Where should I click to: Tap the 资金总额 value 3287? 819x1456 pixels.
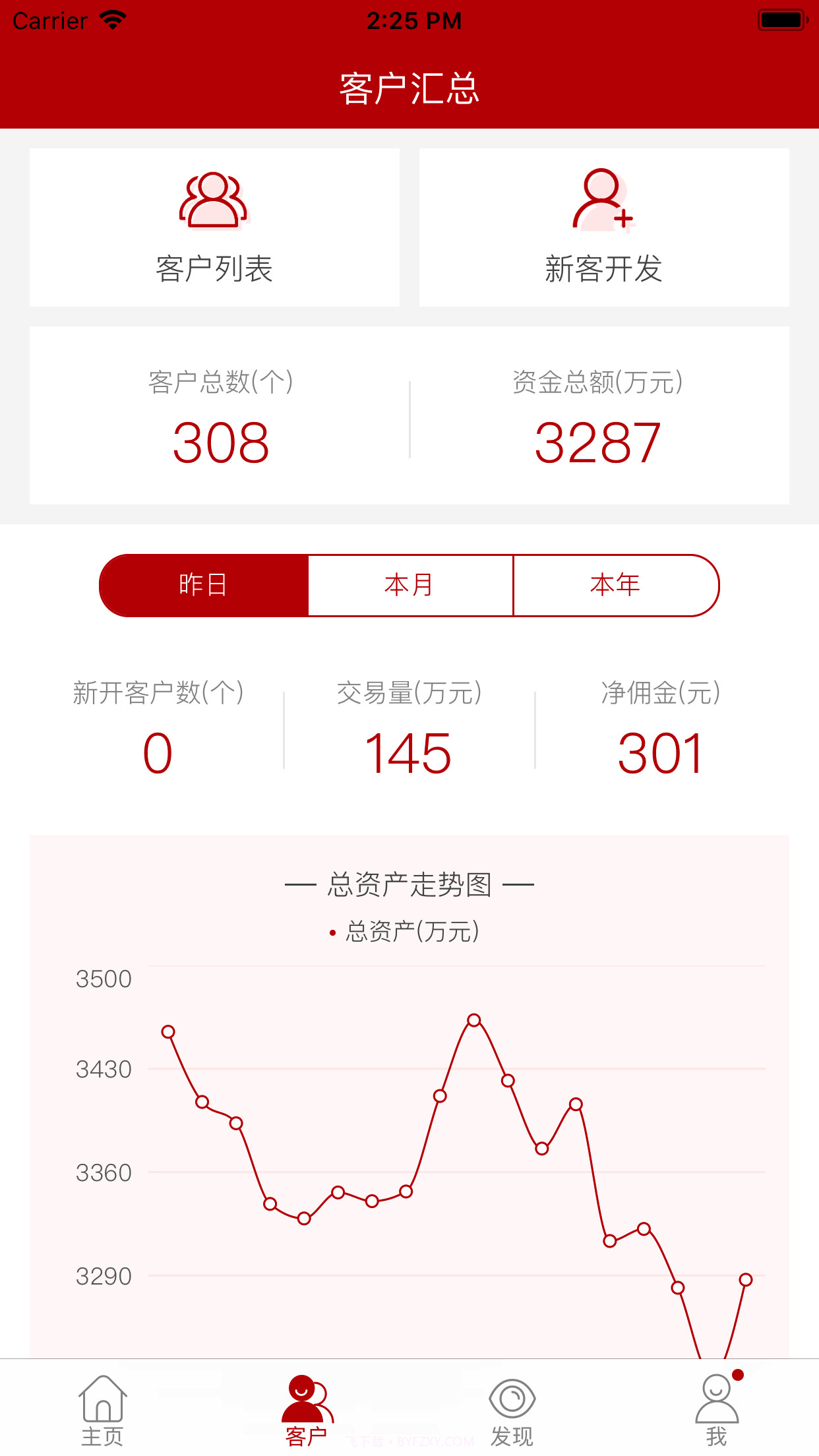point(597,443)
